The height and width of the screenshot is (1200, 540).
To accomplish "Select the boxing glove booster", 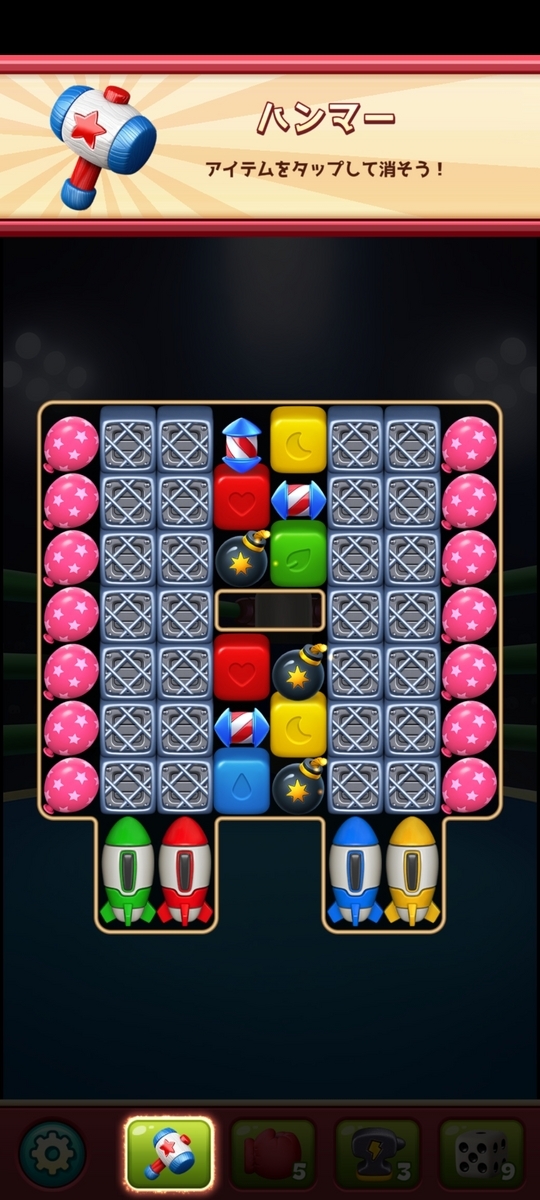I will tap(274, 1153).
